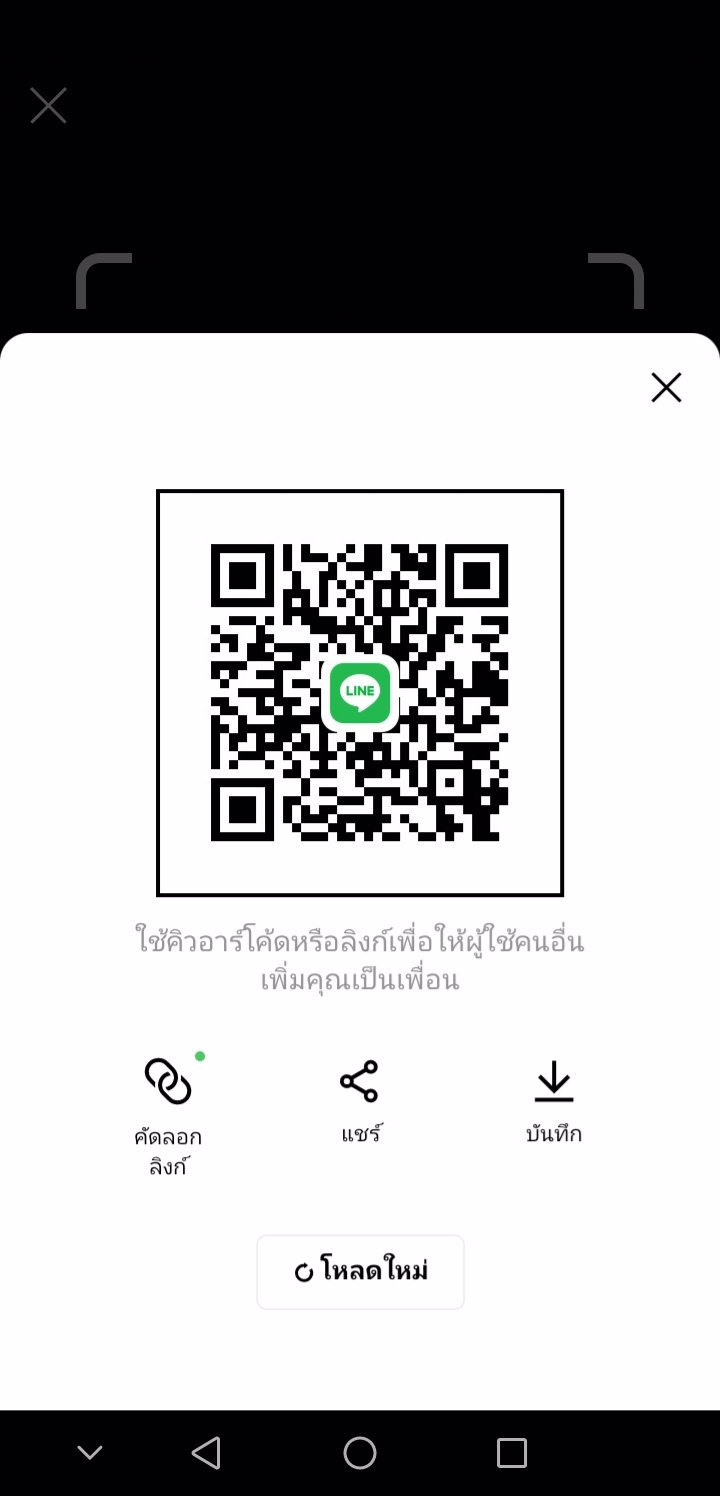Close the camera scanner with top-left X
The image size is (720, 1496).
(x=48, y=105)
